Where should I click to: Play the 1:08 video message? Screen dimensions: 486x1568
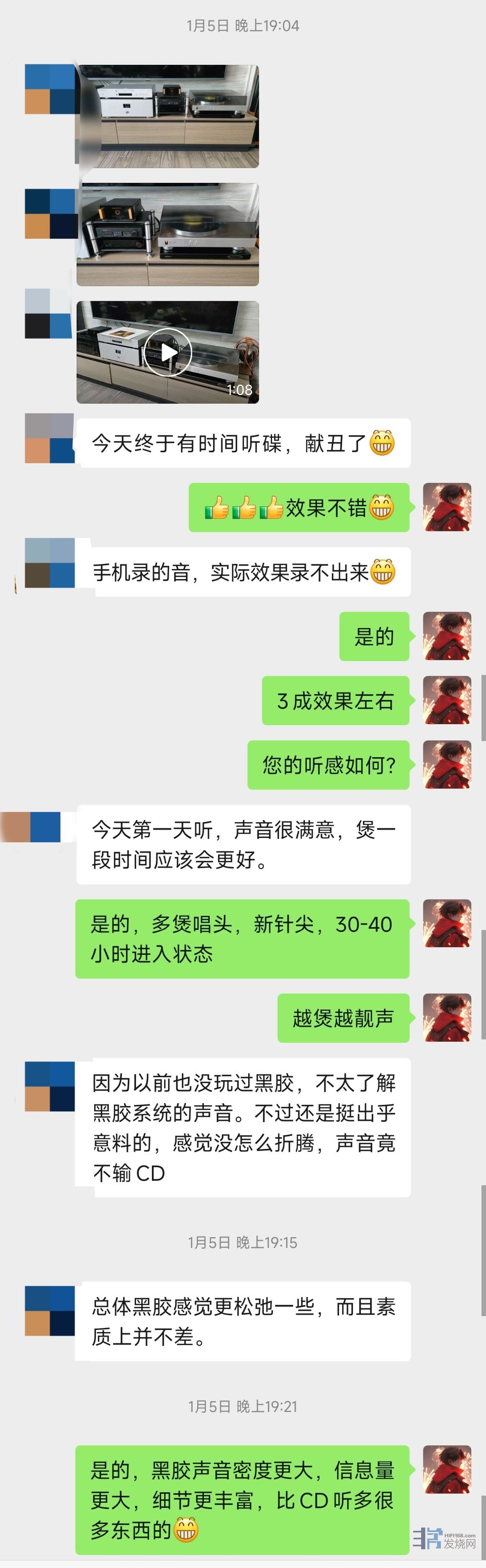(x=167, y=352)
